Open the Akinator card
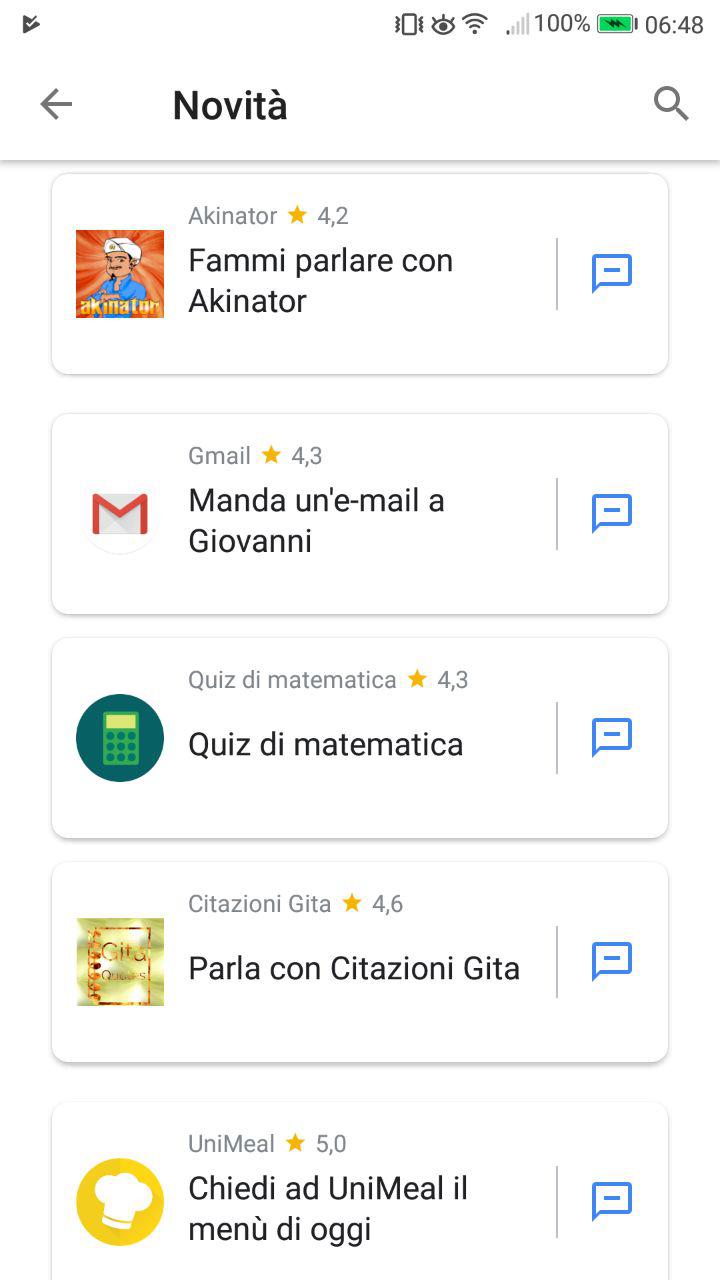Image resolution: width=720 pixels, height=1280 pixels. [x=360, y=274]
